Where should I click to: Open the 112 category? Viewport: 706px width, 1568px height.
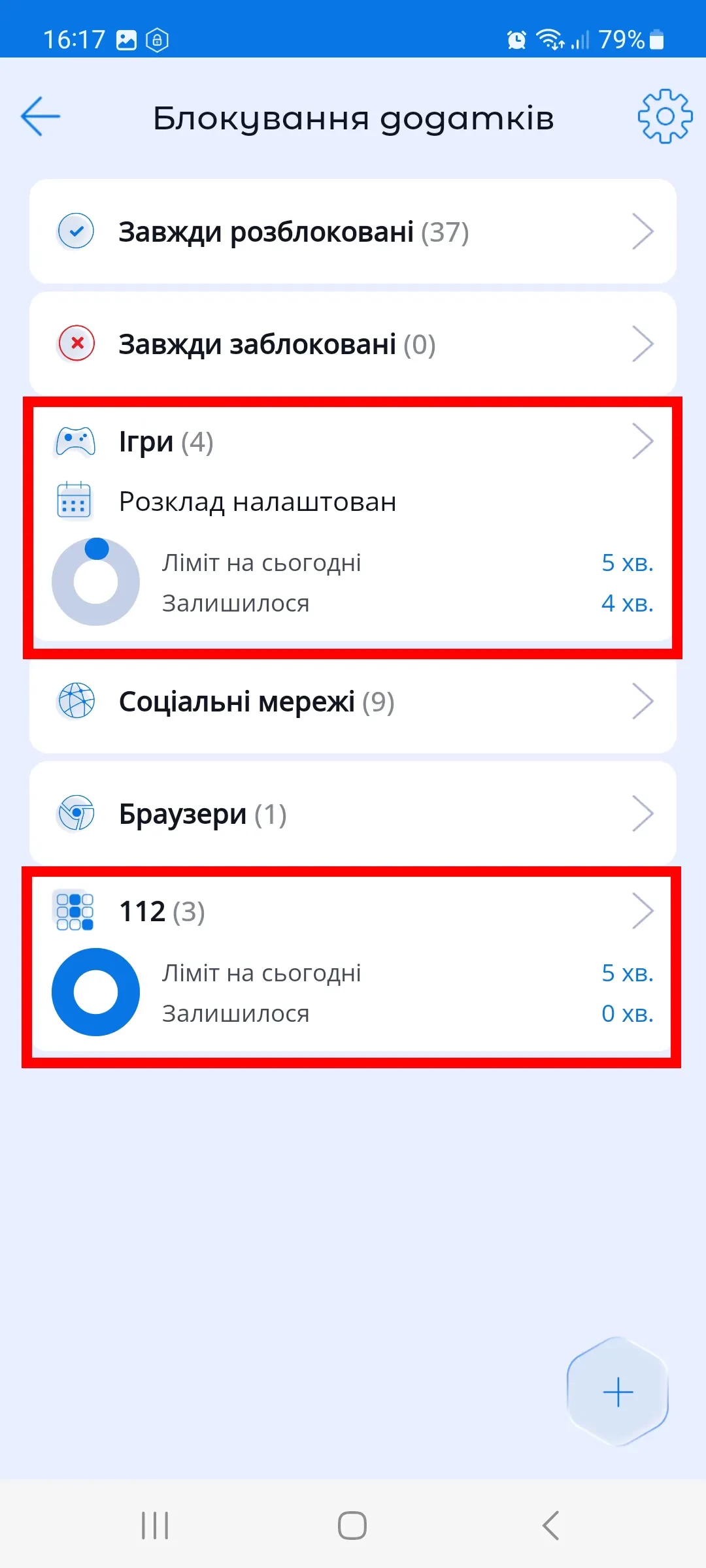[x=353, y=912]
